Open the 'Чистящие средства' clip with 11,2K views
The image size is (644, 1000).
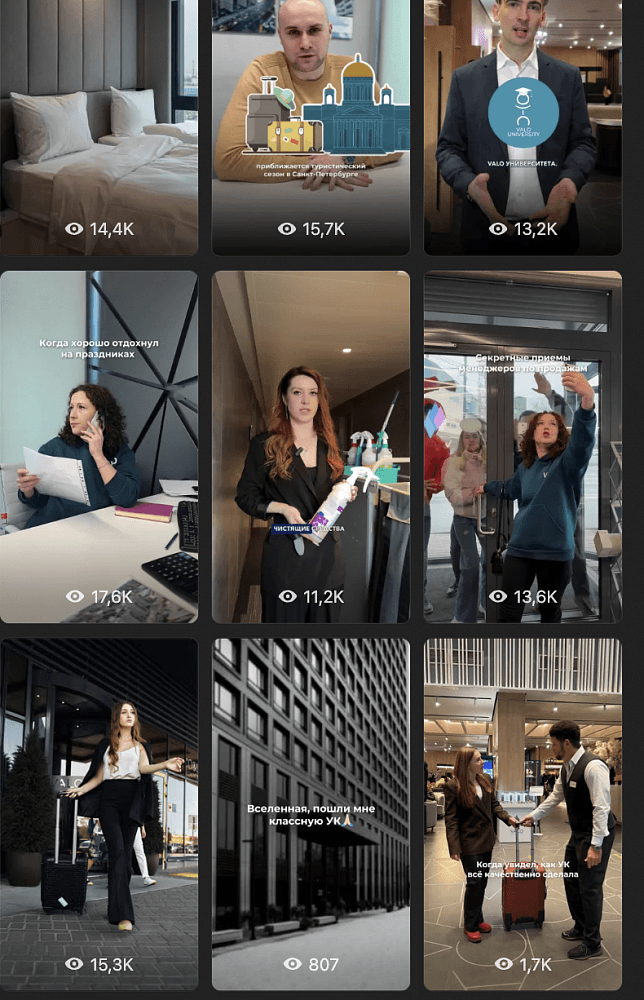point(310,446)
